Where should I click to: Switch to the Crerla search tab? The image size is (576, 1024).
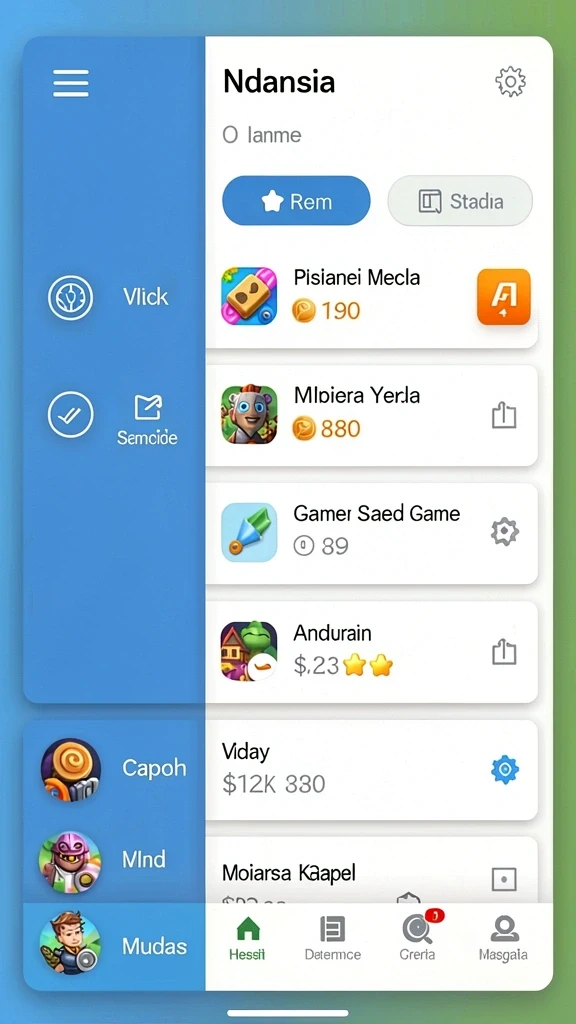[x=418, y=939]
